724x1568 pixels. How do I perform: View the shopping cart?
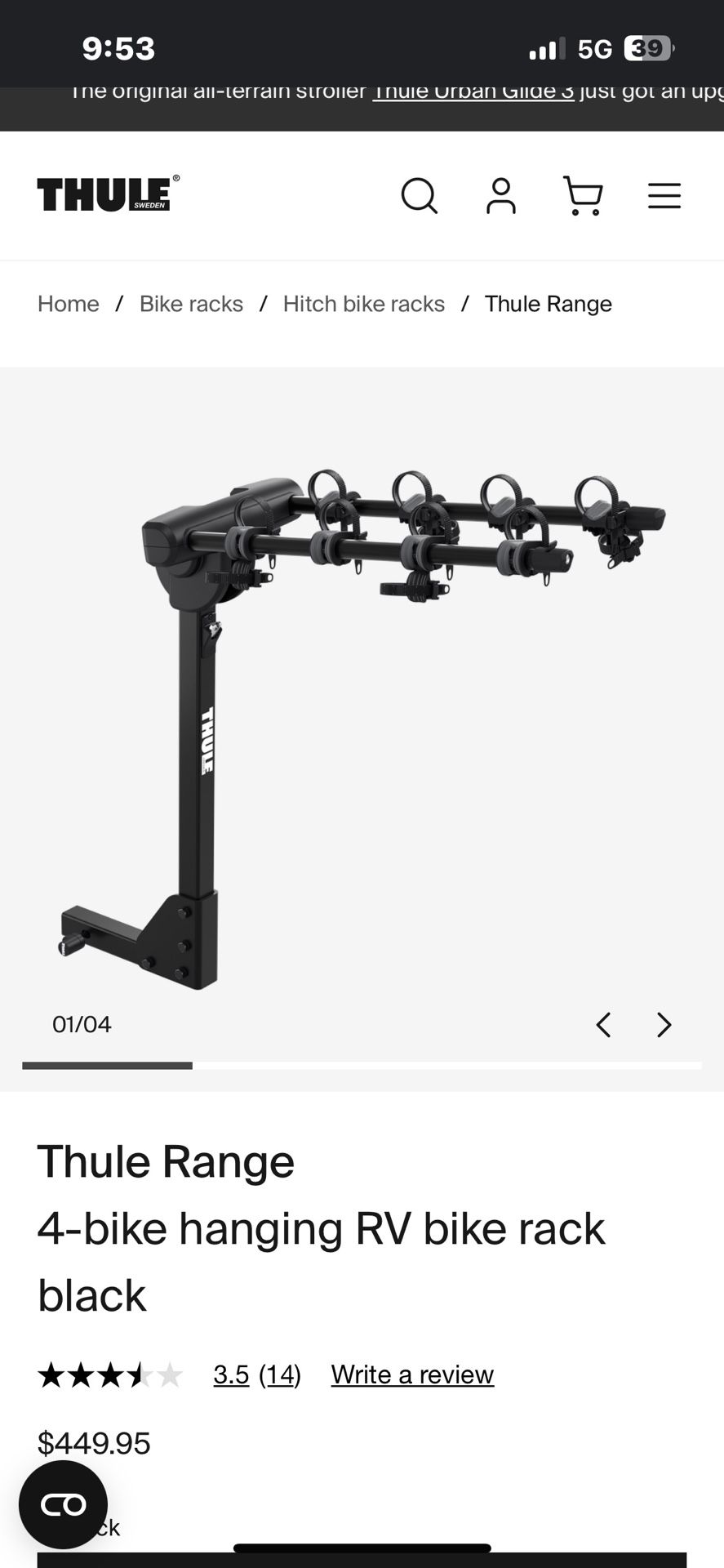click(583, 196)
